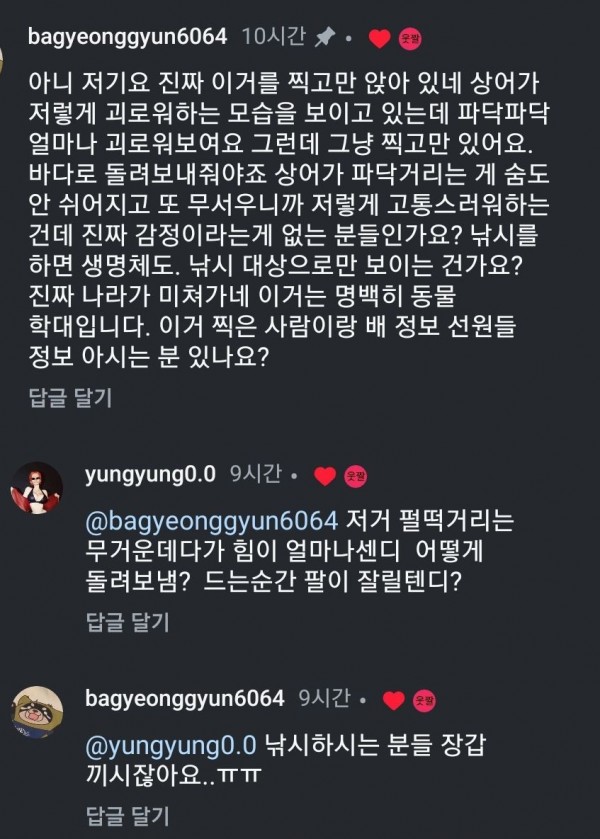Reply to bagyeonggyun6064's long top comment

tap(70, 398)
